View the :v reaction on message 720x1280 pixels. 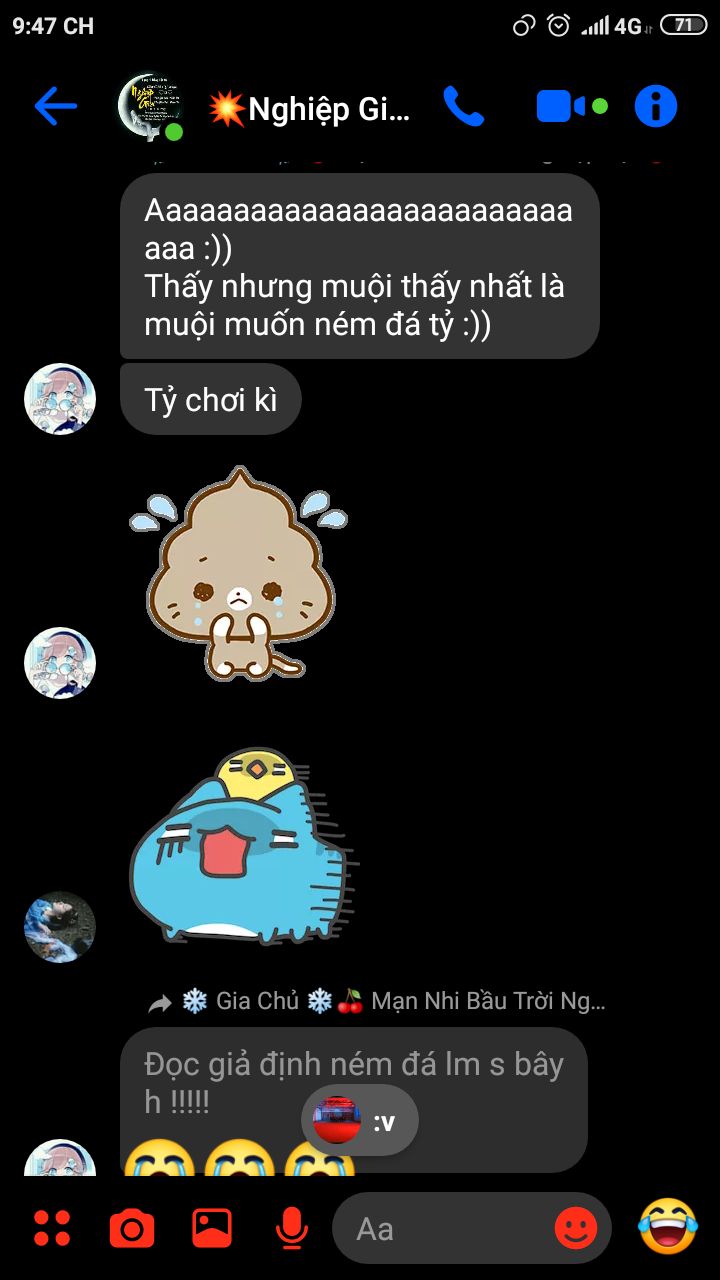coord(360,1122)
